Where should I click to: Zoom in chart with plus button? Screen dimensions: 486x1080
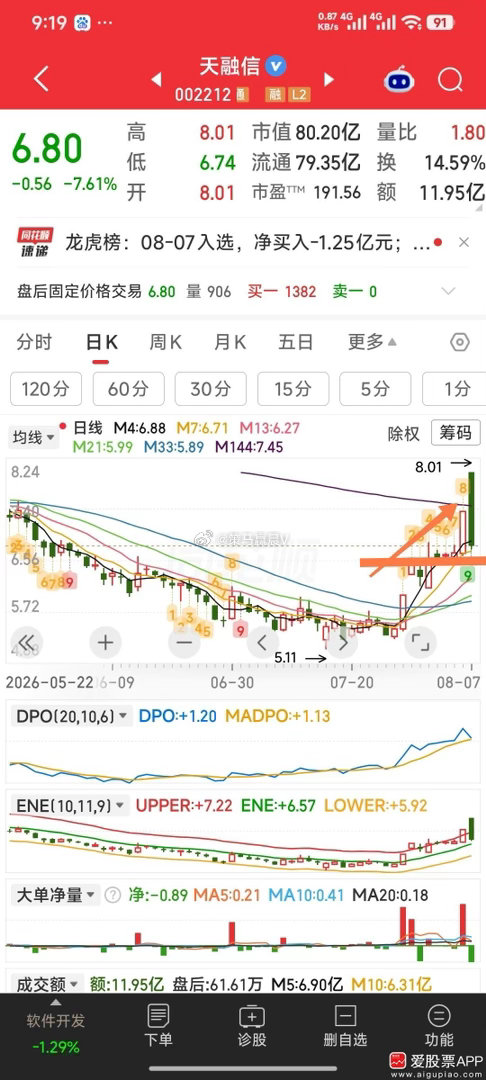point(105,643)
